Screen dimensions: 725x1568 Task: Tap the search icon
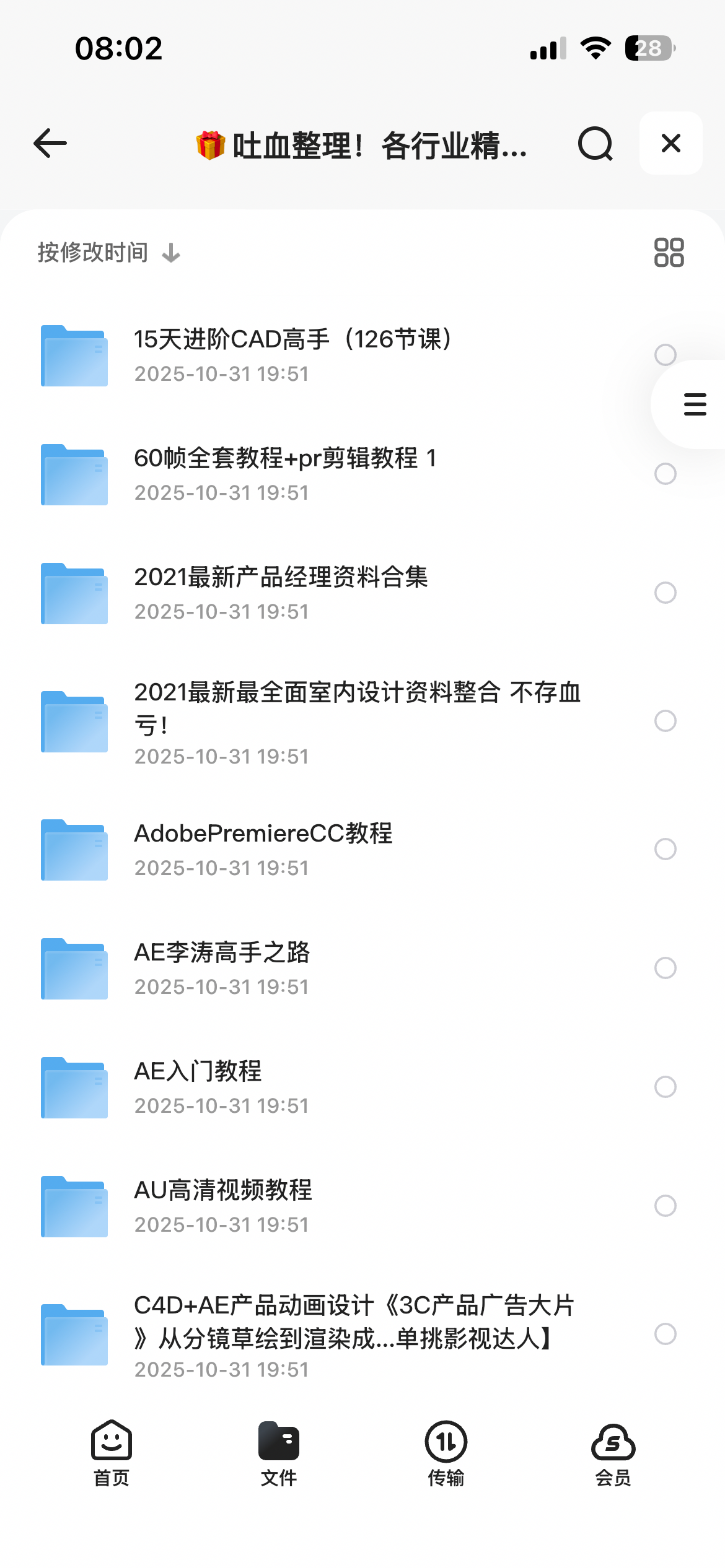(x=594, y=144)
